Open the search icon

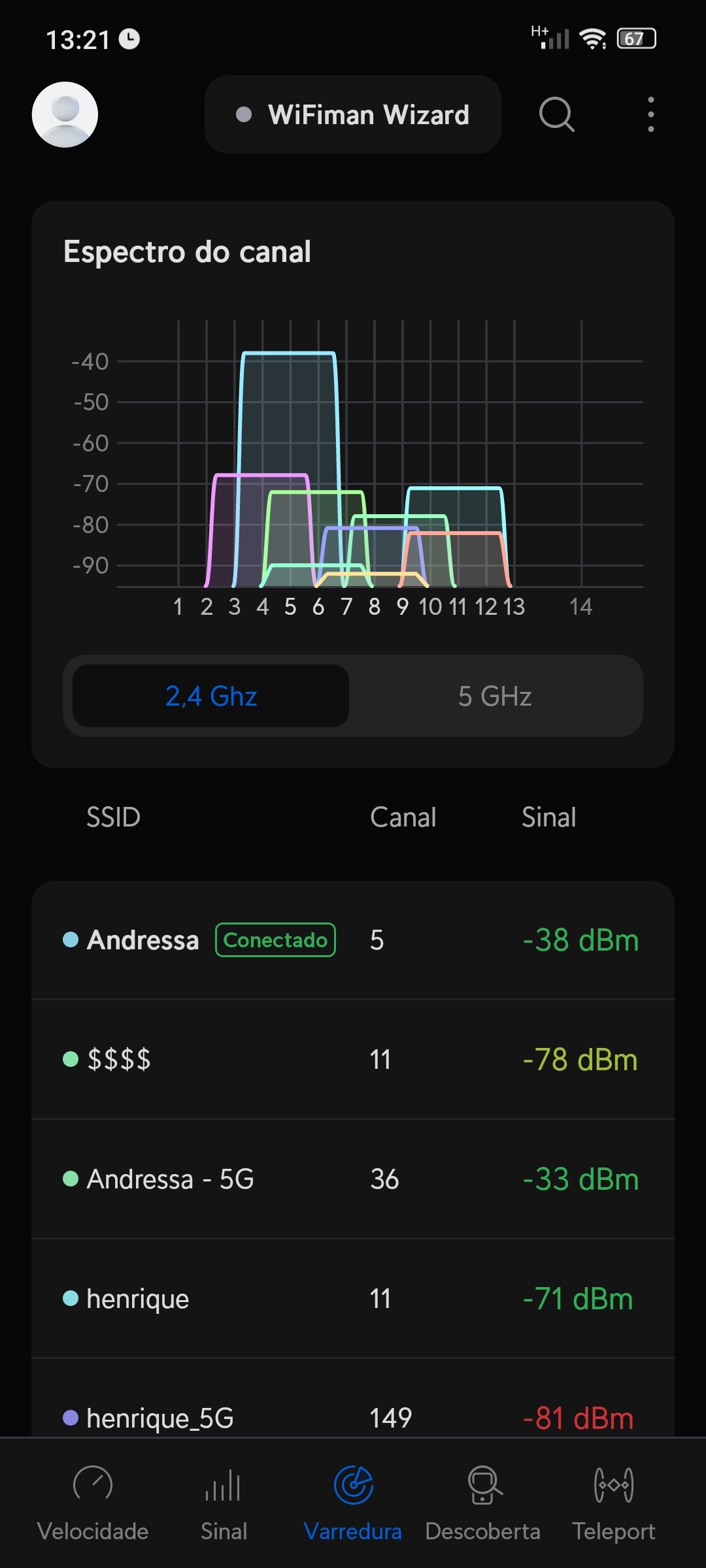556,114
